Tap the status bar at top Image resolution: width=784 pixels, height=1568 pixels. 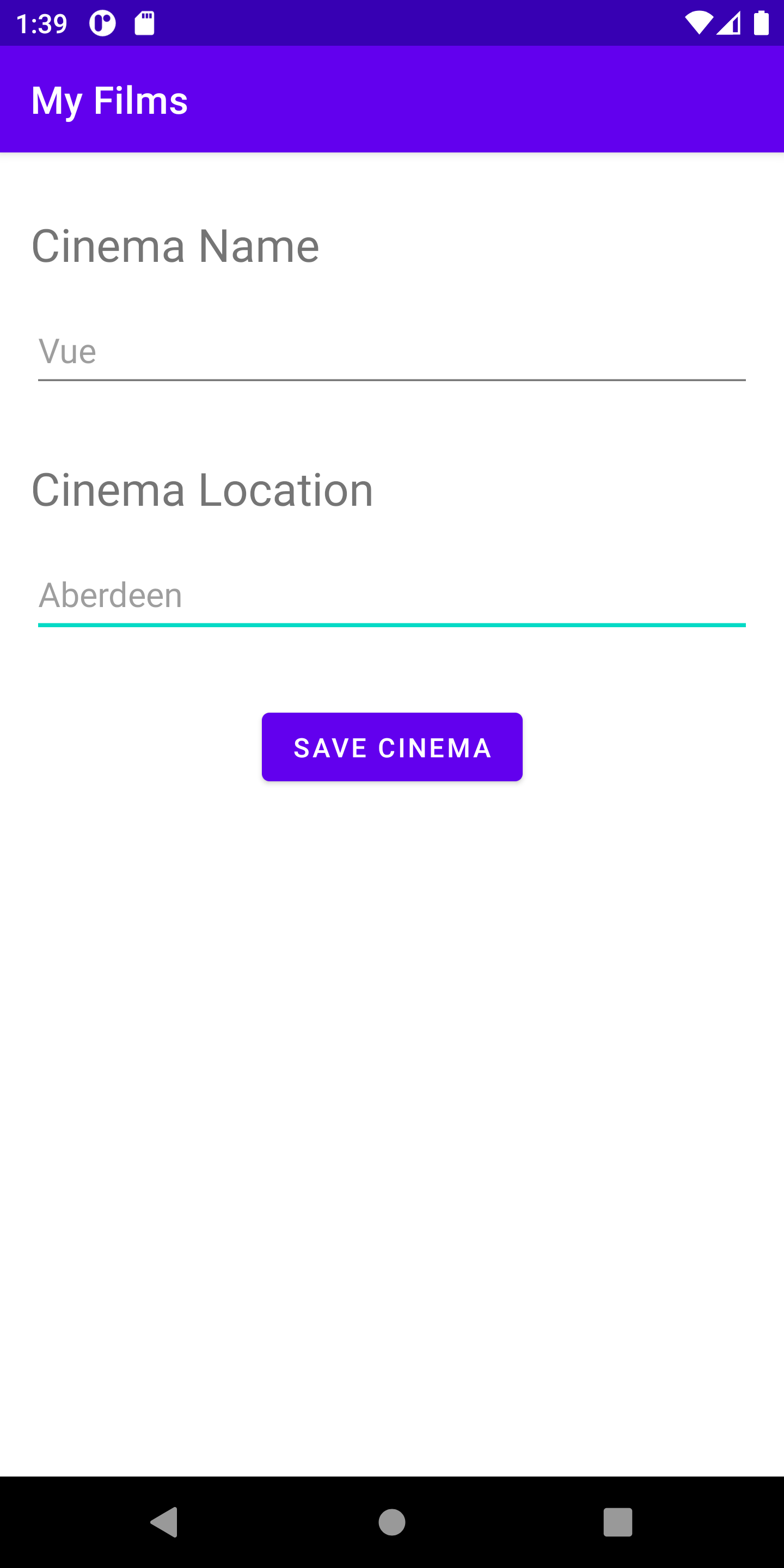(391, 23)
